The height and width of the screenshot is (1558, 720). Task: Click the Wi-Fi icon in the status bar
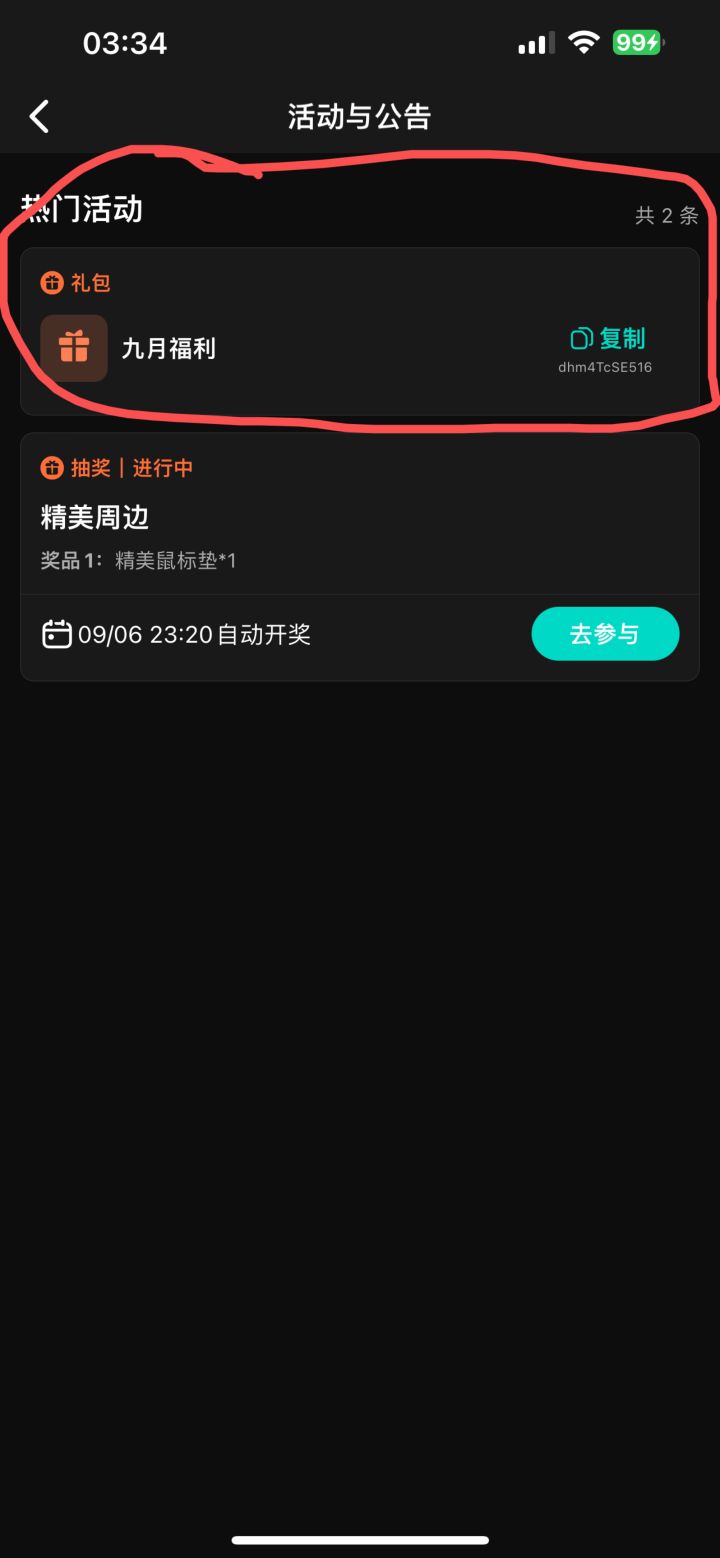click(582, 42)
